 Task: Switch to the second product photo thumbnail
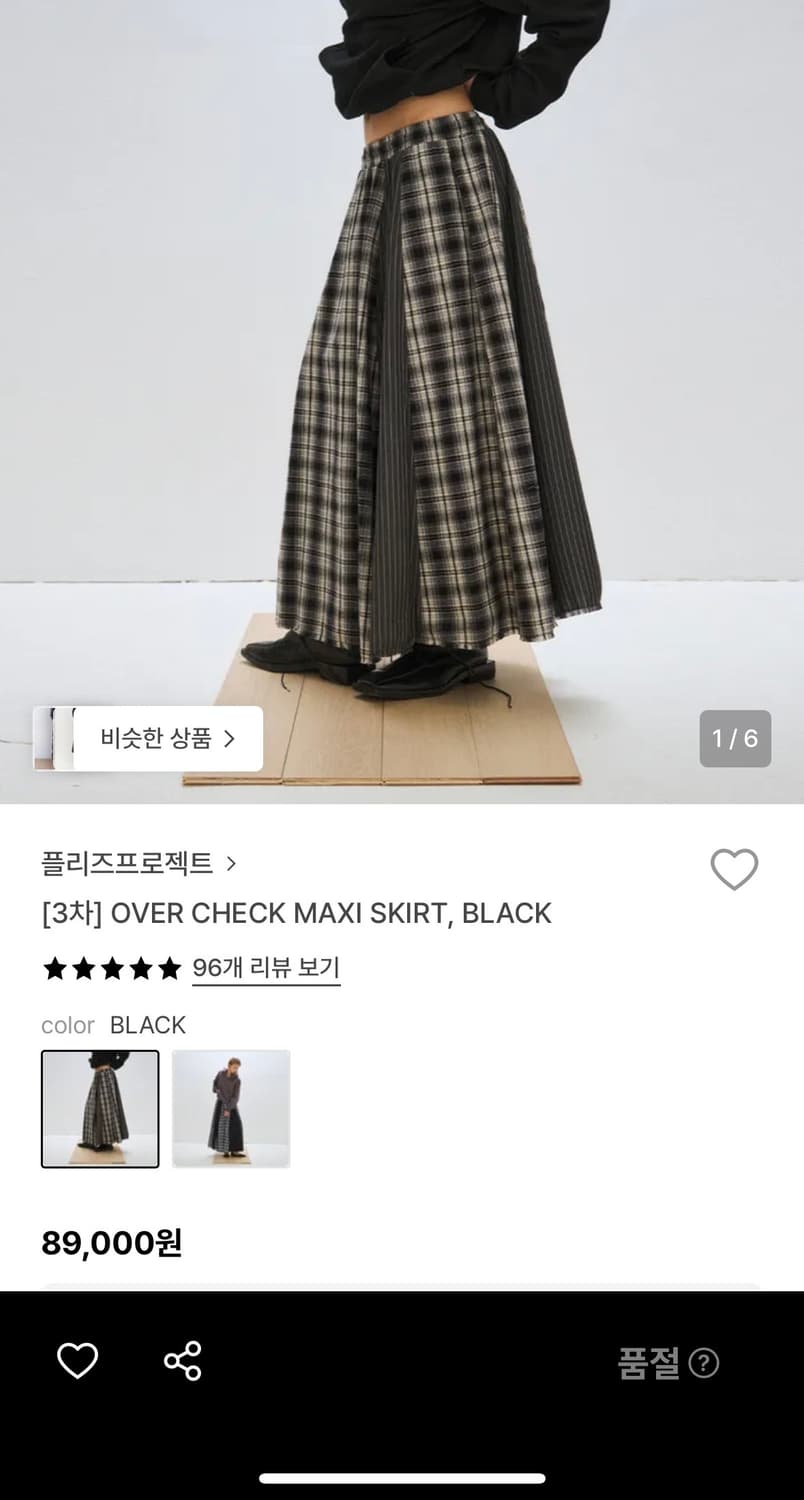pos(231,1108)
